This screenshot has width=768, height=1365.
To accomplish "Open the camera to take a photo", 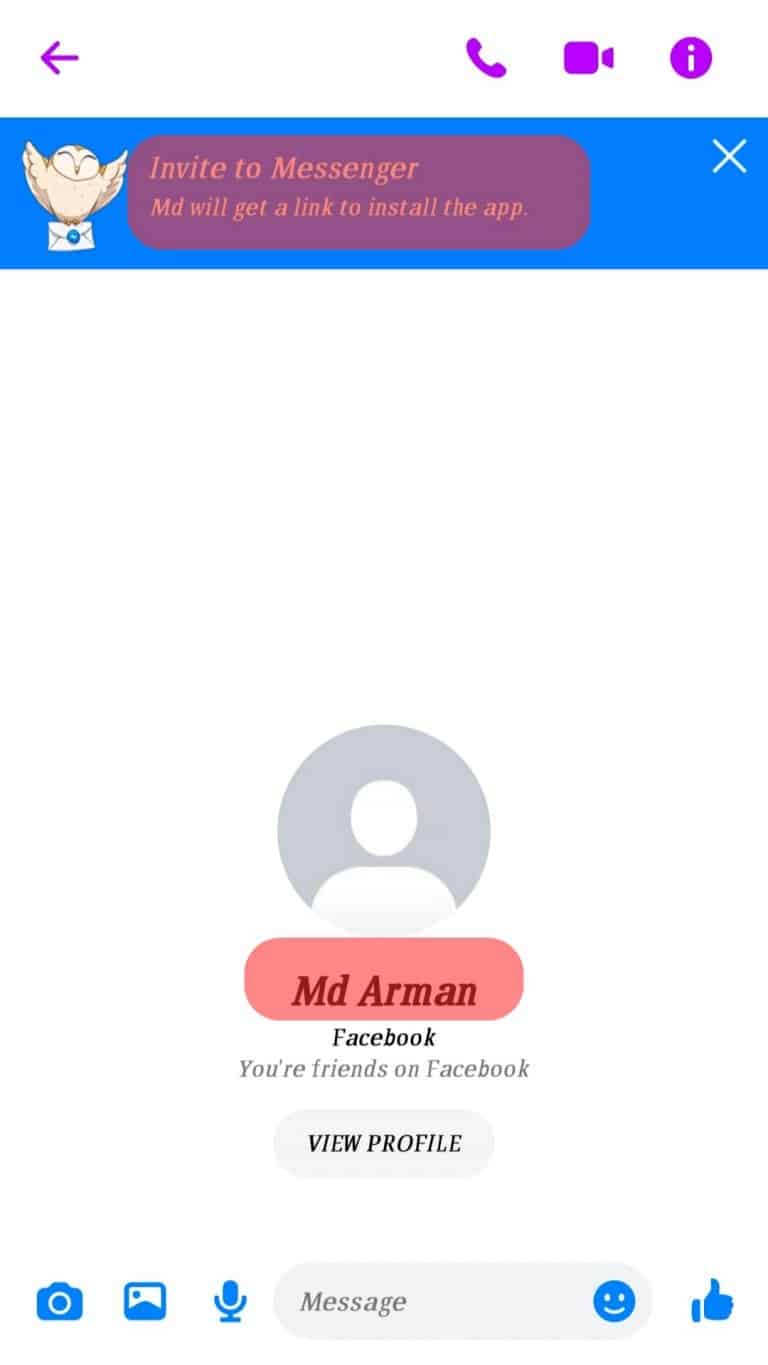I will pyautogui.click(x=59, y=1301).
